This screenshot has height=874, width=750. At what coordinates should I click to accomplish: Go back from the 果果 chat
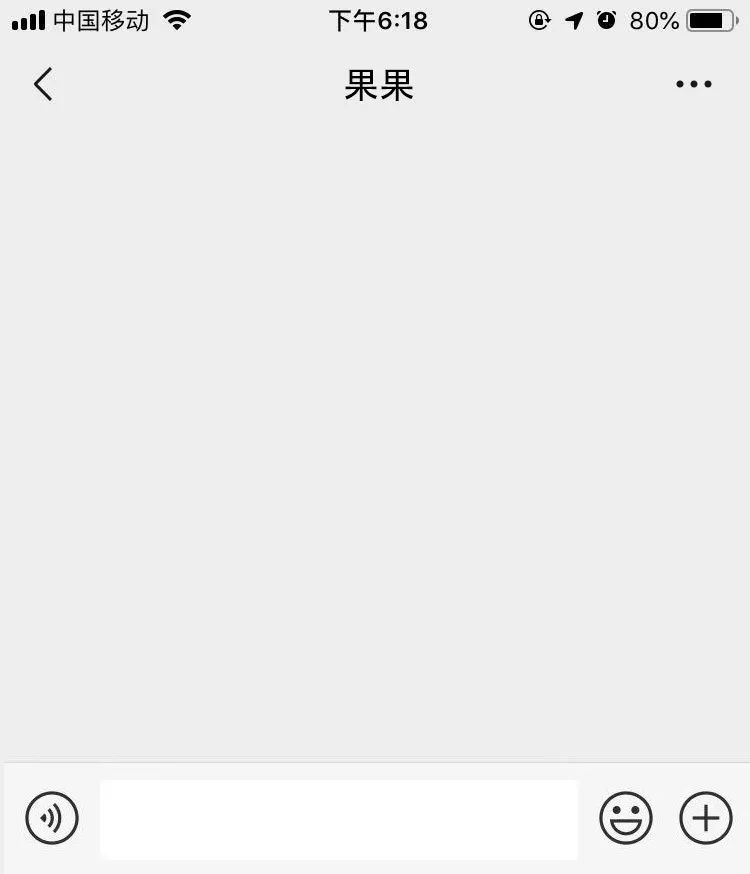click(42, 85)
